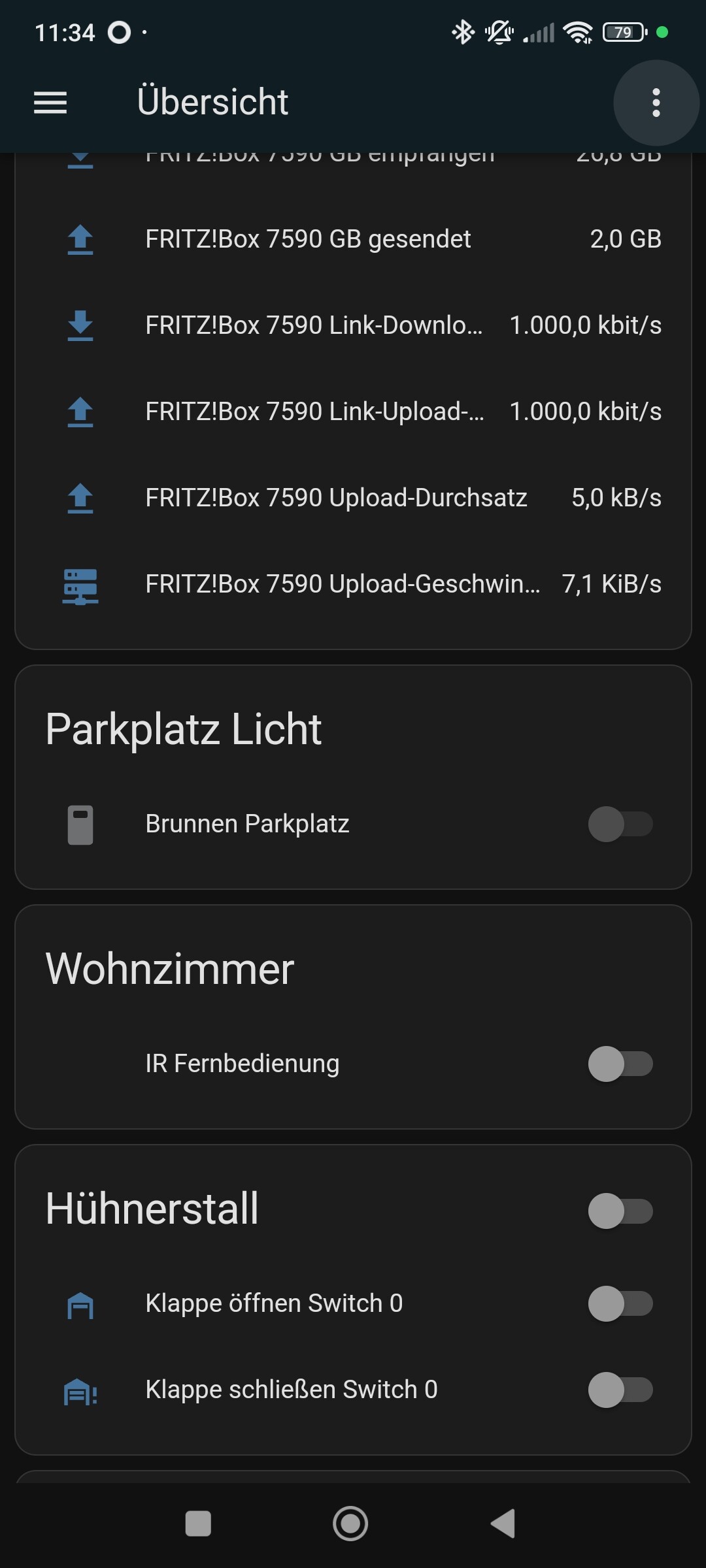
Task: Open FRITZ!Box 7590 GB gesendet details
Action: tap(353, 239)
